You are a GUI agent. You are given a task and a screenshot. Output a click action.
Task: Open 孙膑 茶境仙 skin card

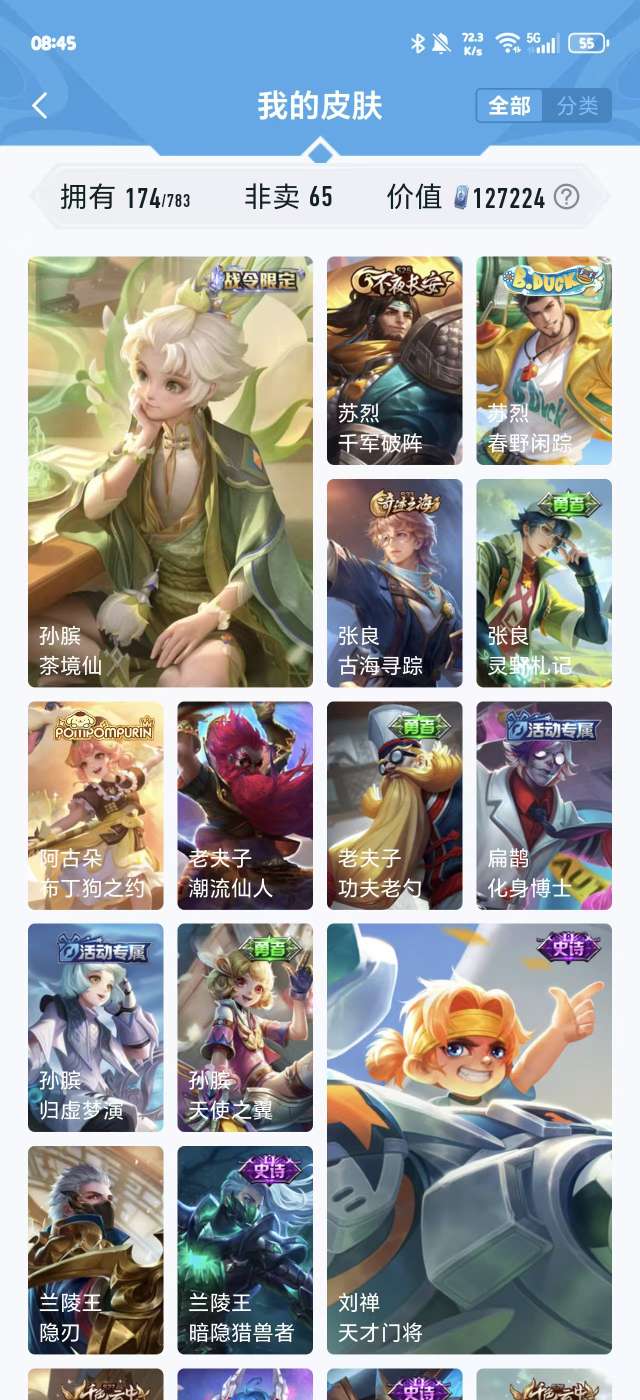pyautogui.click(x=170, y=472)
